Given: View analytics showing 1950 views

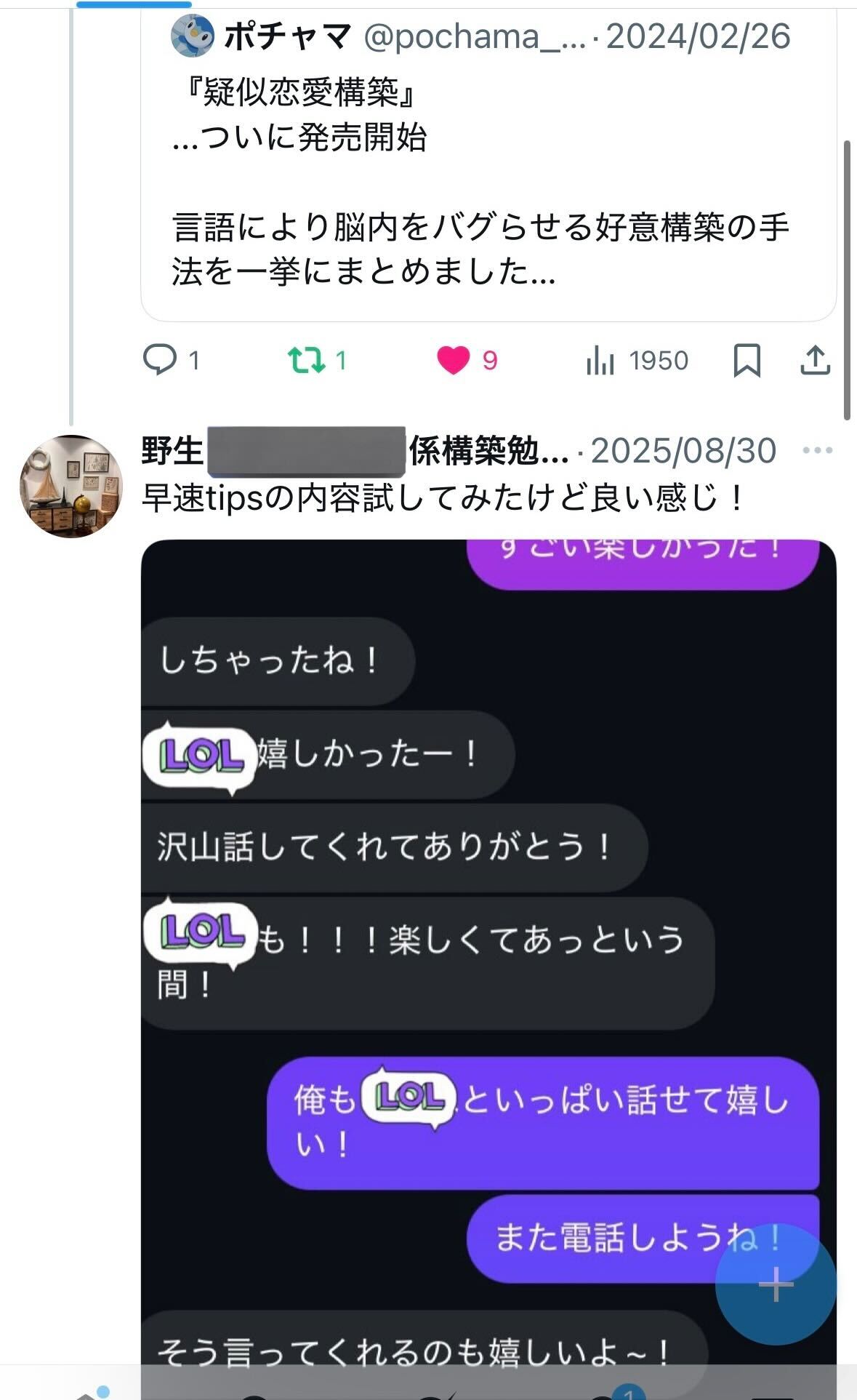Looking at the screenshot, I should [x=600, y=360].
